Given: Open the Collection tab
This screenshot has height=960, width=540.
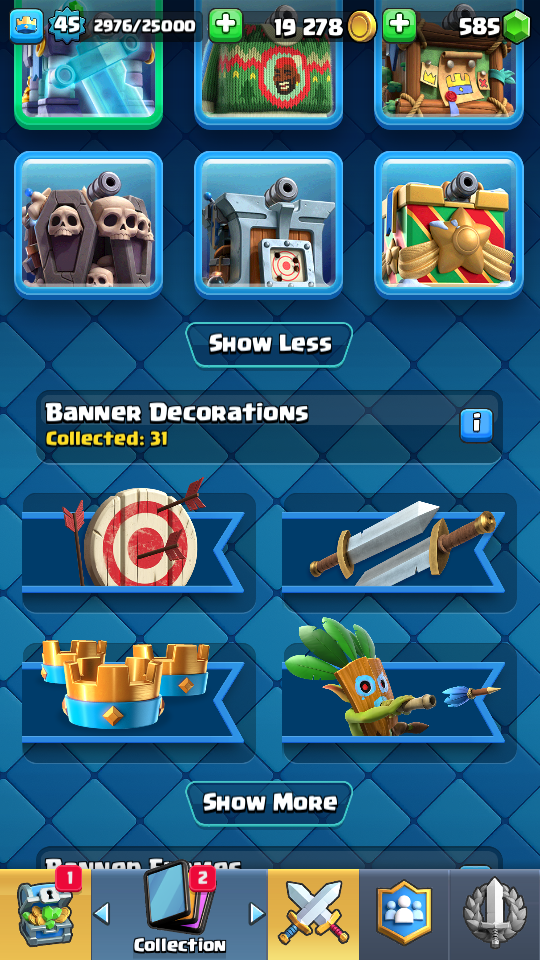Looking at the screenshot, I should pos(179,914).
